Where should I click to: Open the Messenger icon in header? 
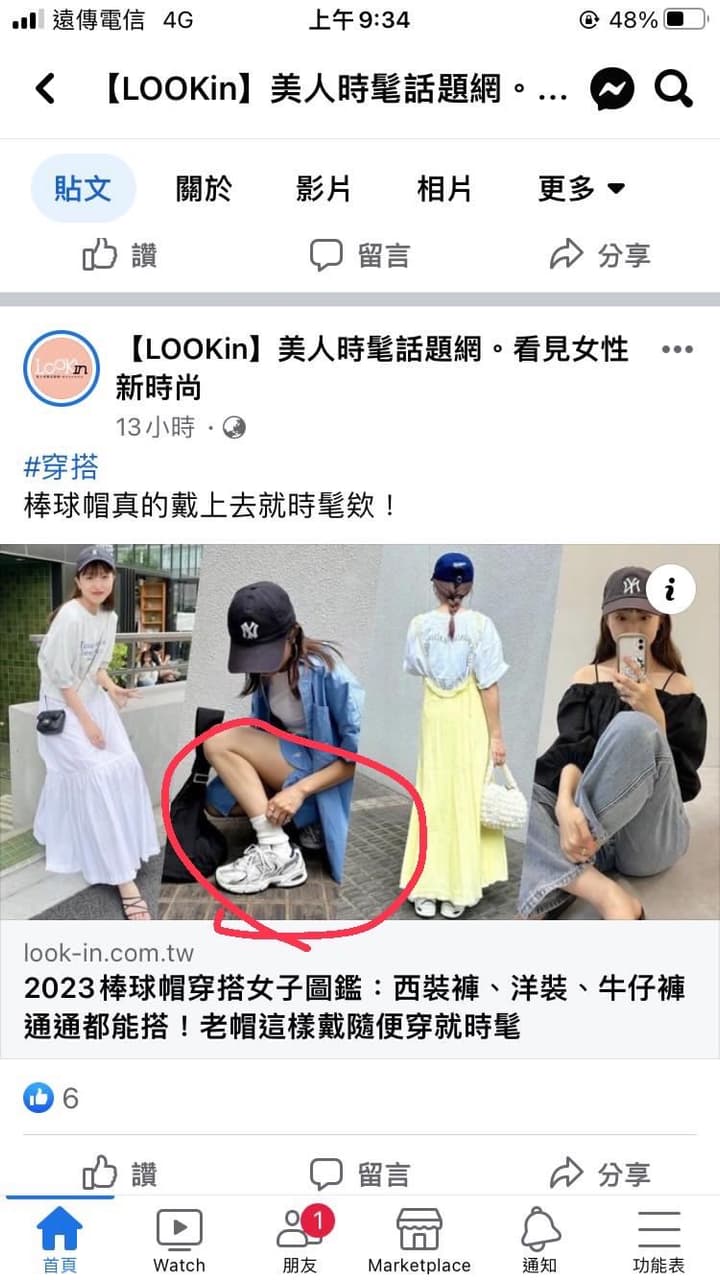click(x=612, y=90)
